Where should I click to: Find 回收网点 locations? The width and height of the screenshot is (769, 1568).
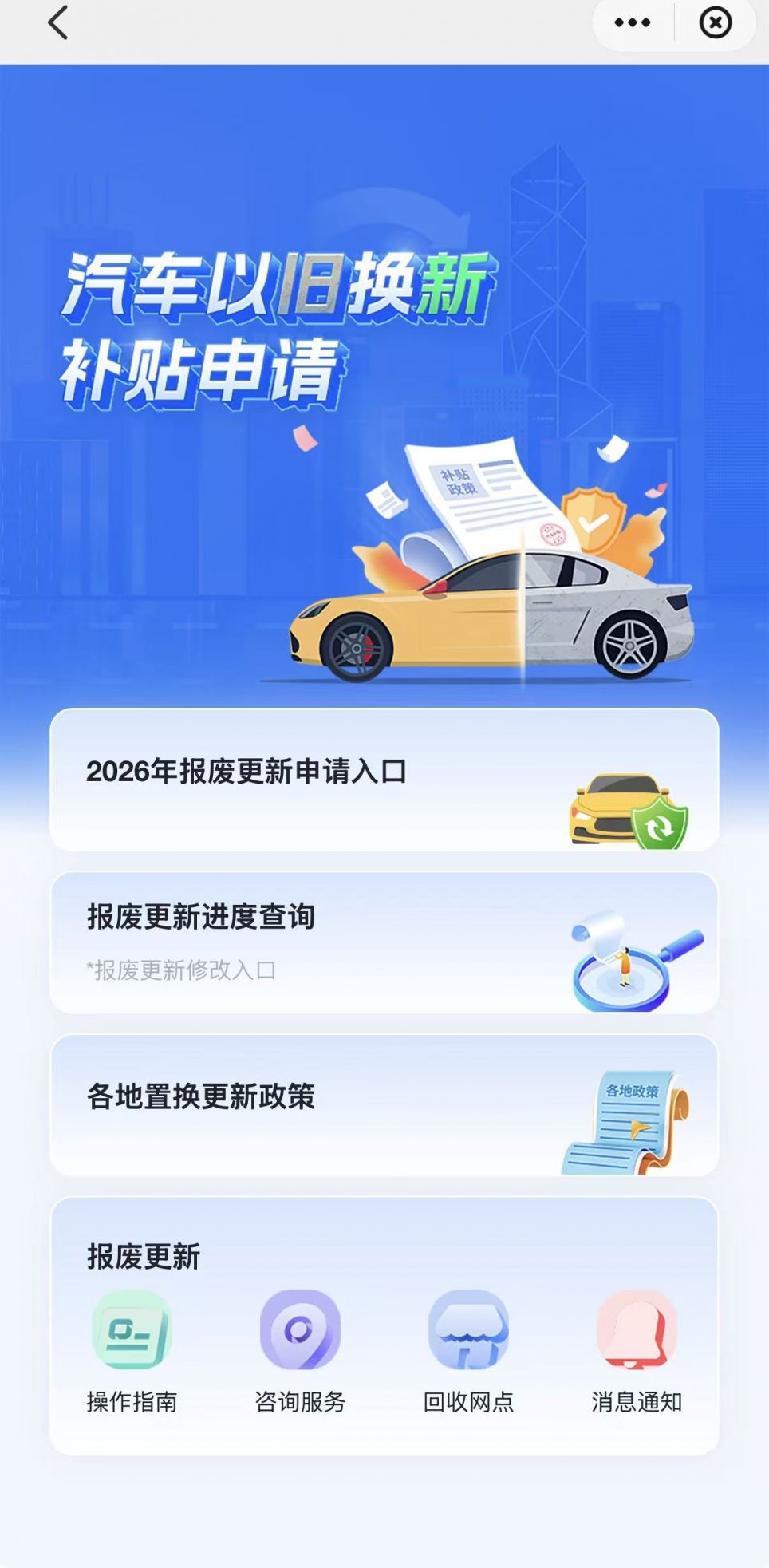tap(468, 1350)
